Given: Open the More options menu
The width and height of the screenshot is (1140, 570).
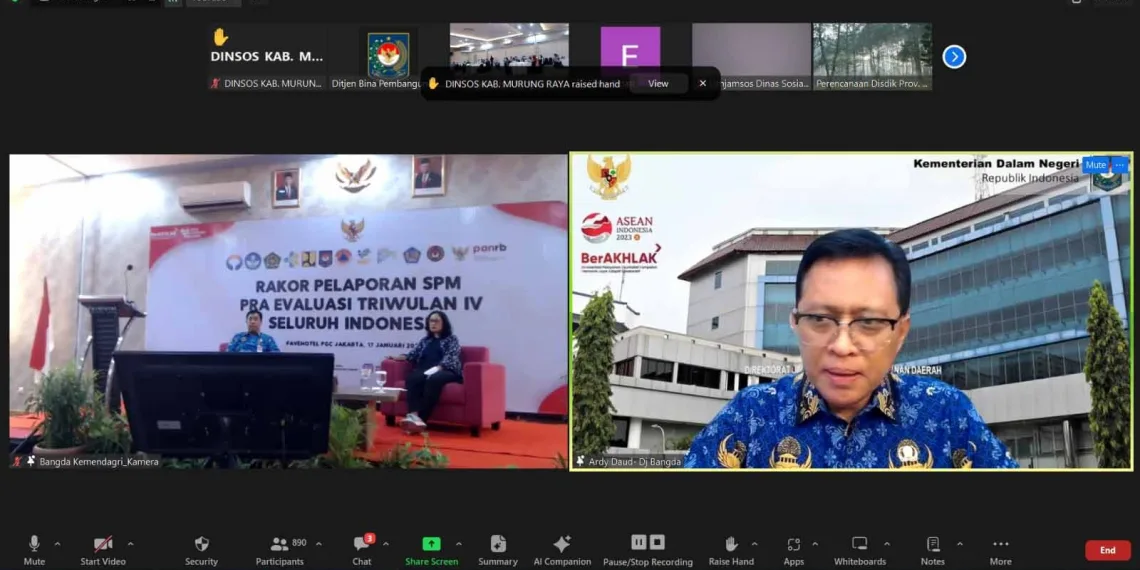Looking at the screenshot, I should (x=1000, y=550).
